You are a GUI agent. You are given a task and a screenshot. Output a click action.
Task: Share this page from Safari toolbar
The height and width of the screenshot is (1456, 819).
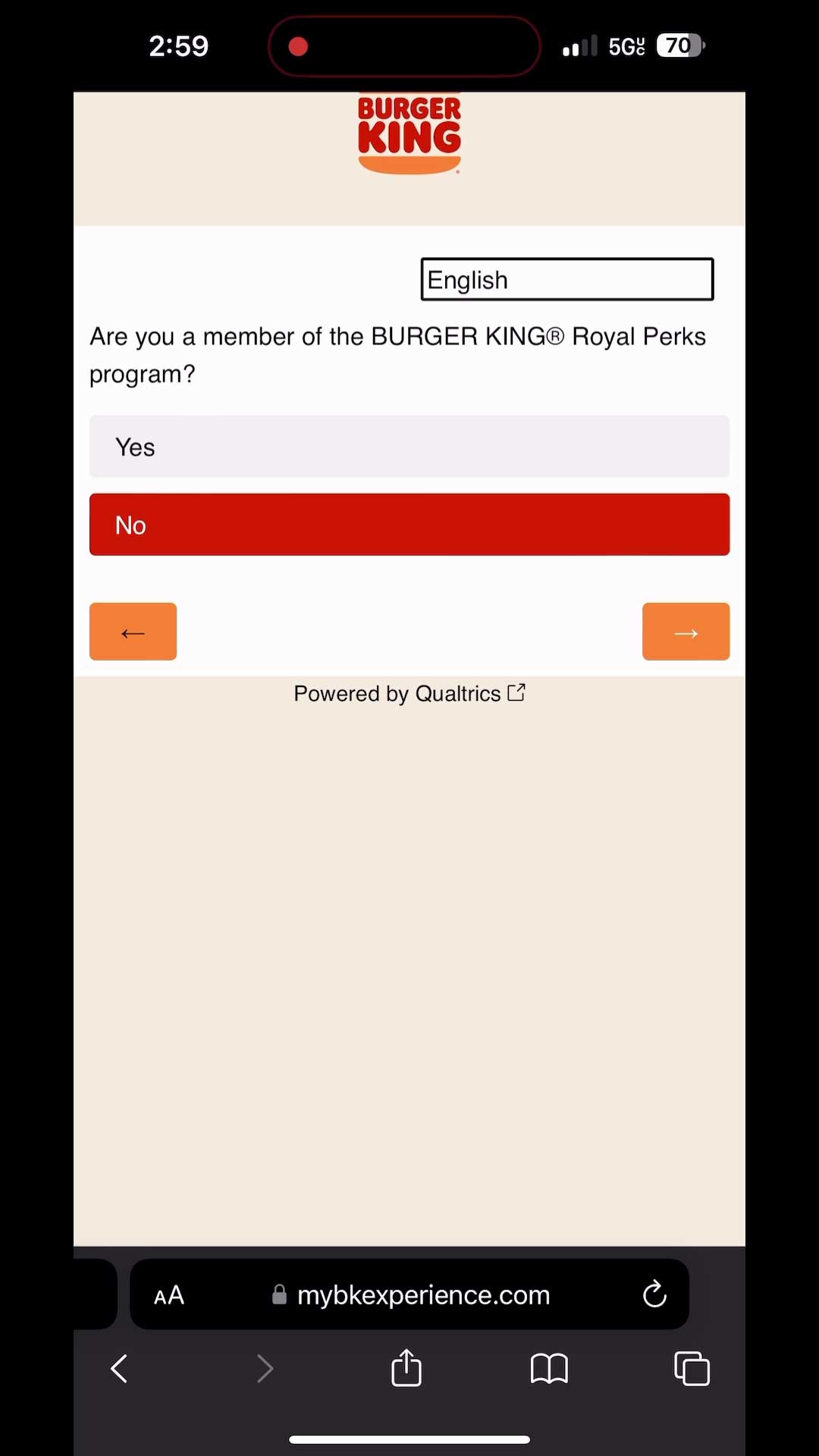click(x=406, y=1369)
